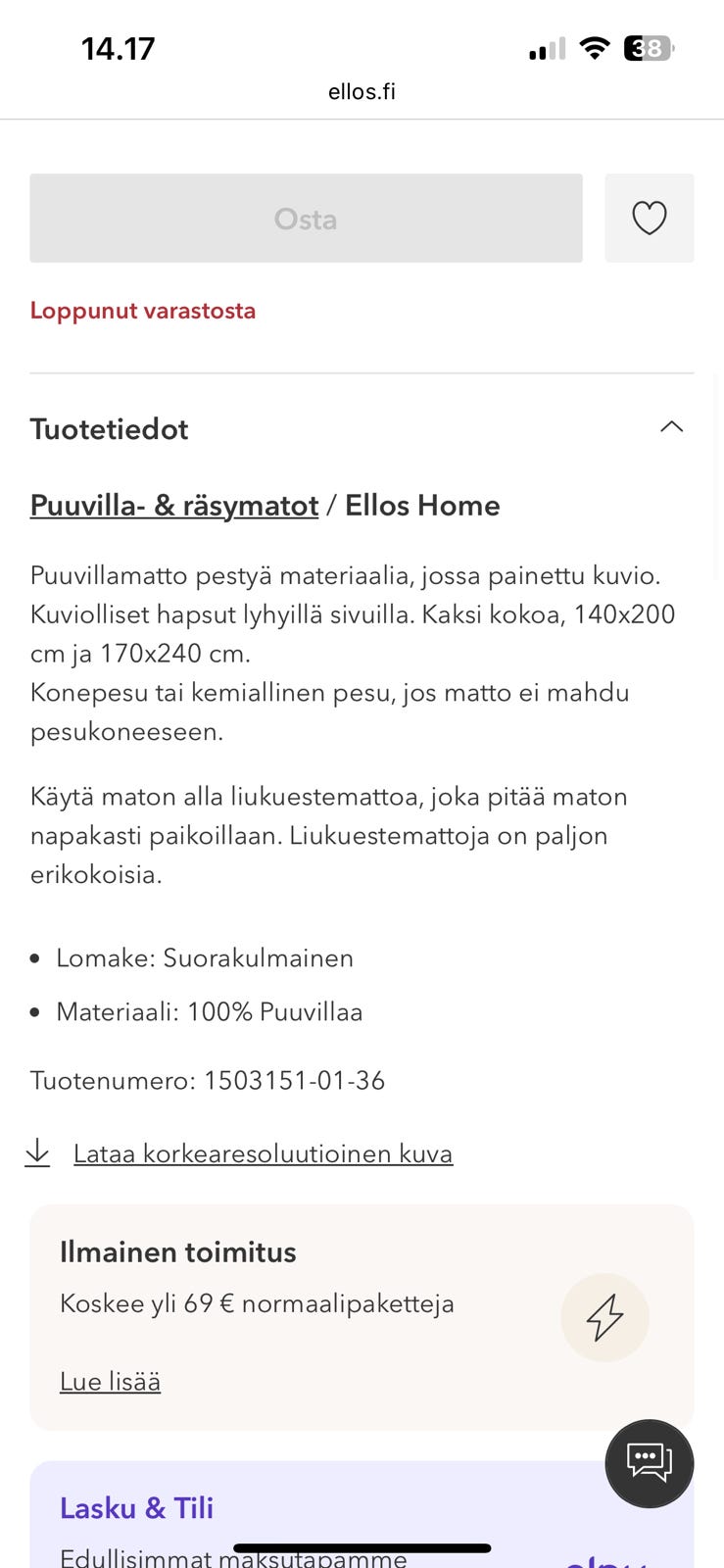
Task: Tap the chevron next to Tuotetiedot heading
Action: click(671, 427)
